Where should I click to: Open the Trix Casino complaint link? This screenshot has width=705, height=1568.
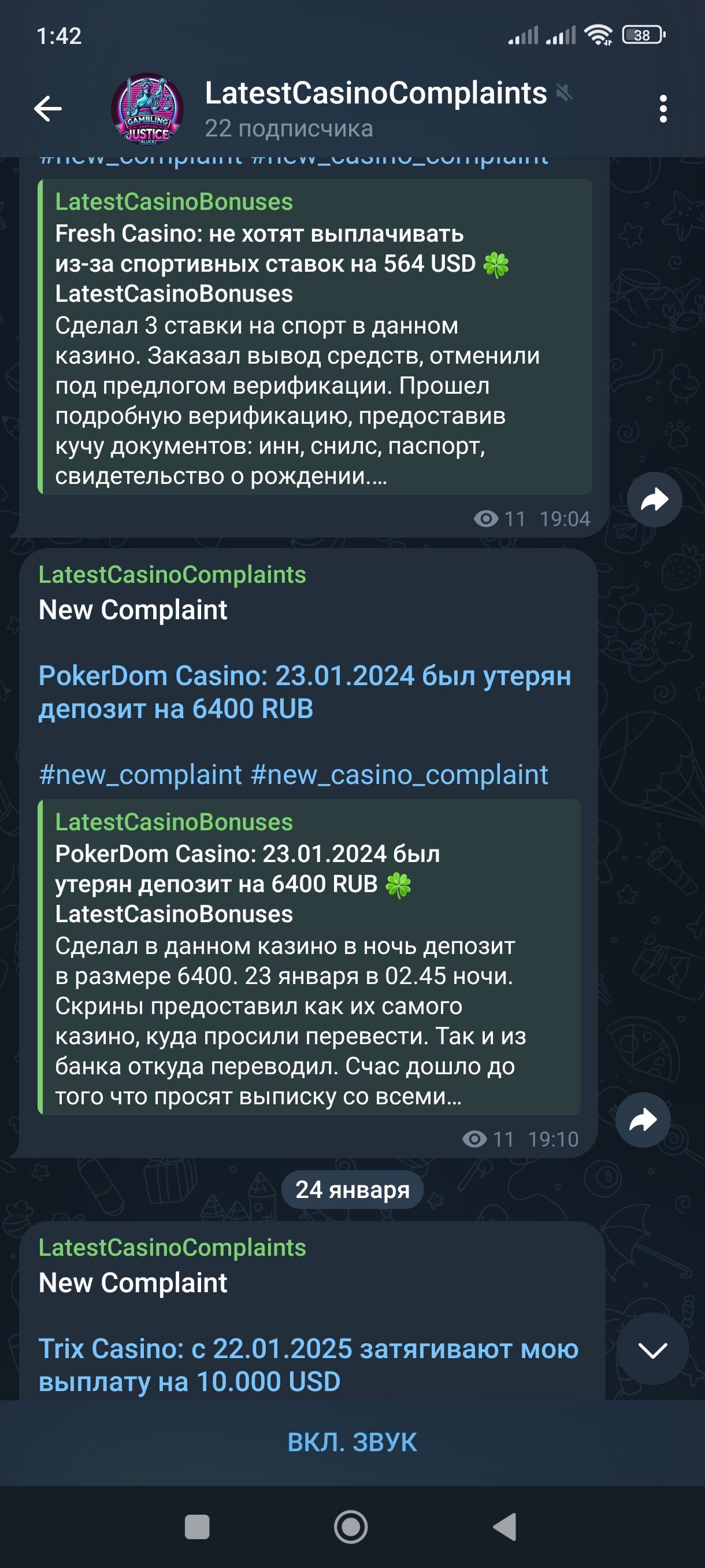click(308, 1364)
